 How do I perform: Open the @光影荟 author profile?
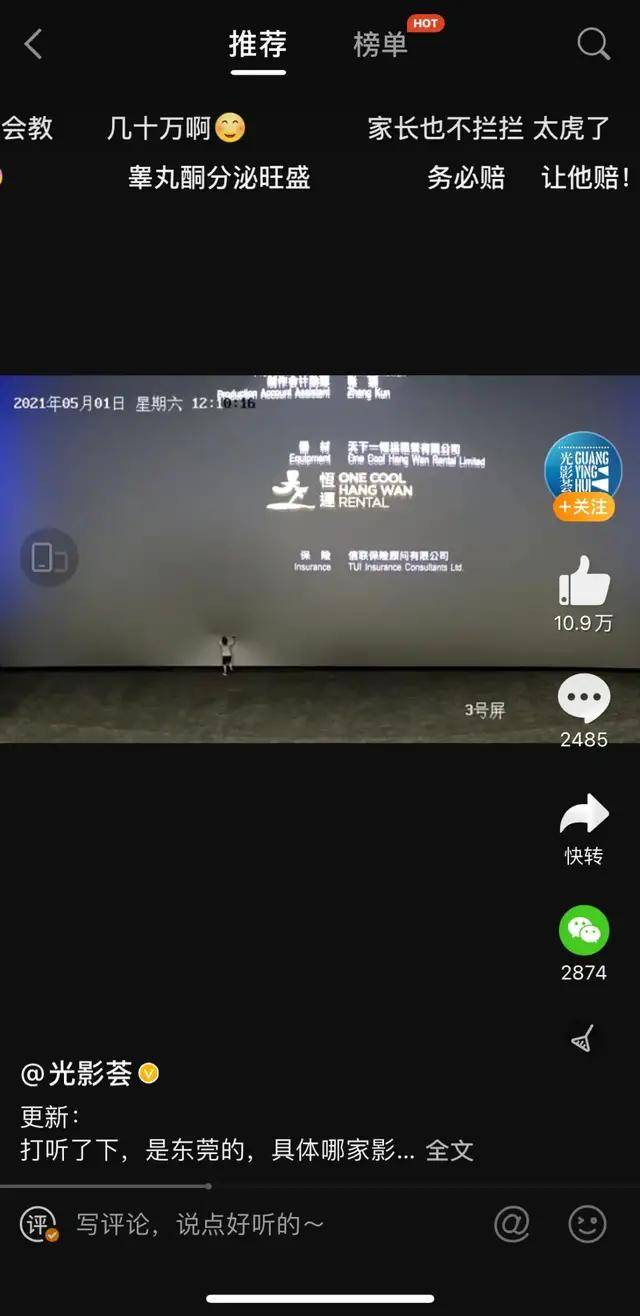[x=78, y=1075]
